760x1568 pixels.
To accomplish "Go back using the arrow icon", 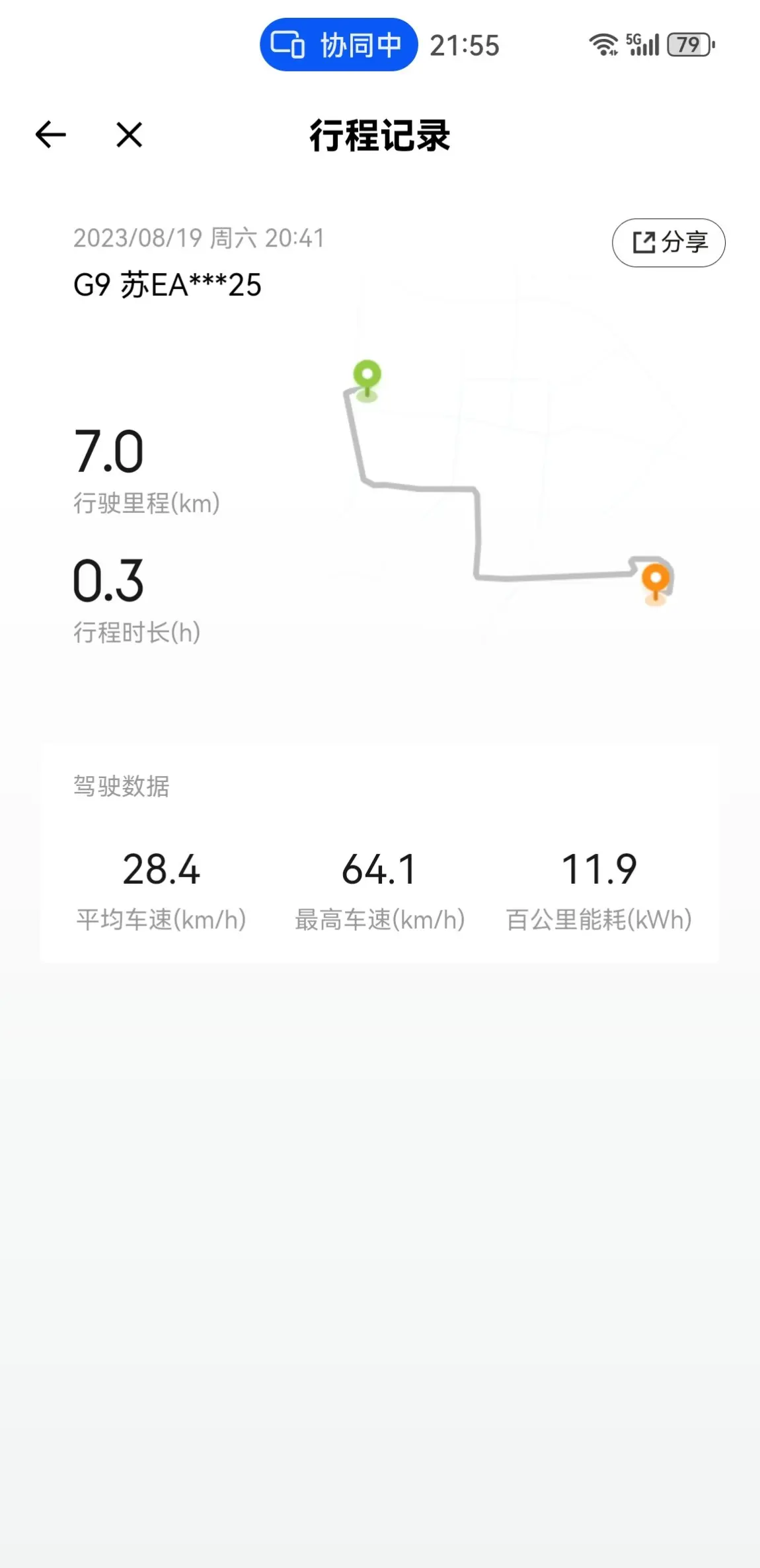I will tap(51, 135).
